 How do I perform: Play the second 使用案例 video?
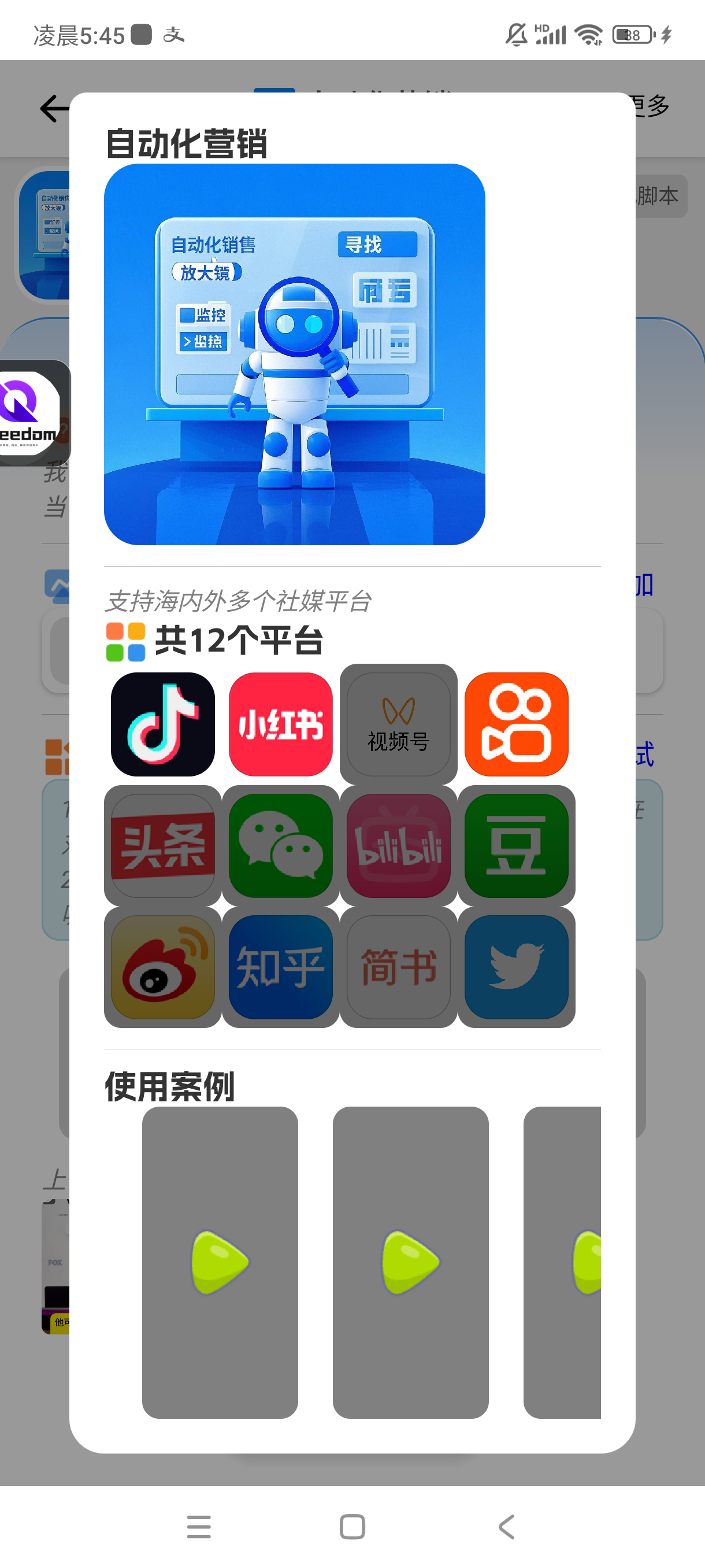pyautogui.click(x=411, y=1262)
